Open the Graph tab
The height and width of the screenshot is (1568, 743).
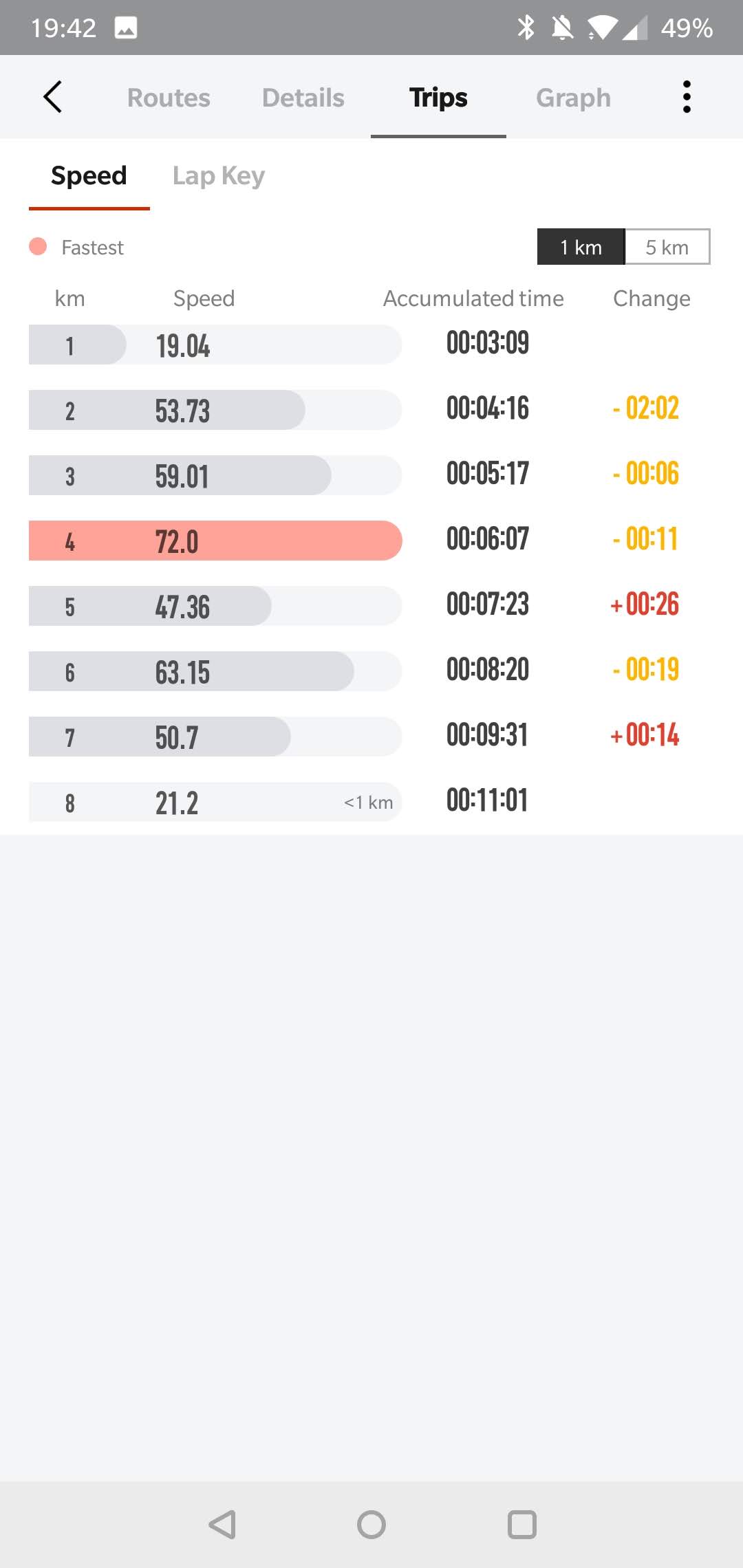(x=573, y=98)
